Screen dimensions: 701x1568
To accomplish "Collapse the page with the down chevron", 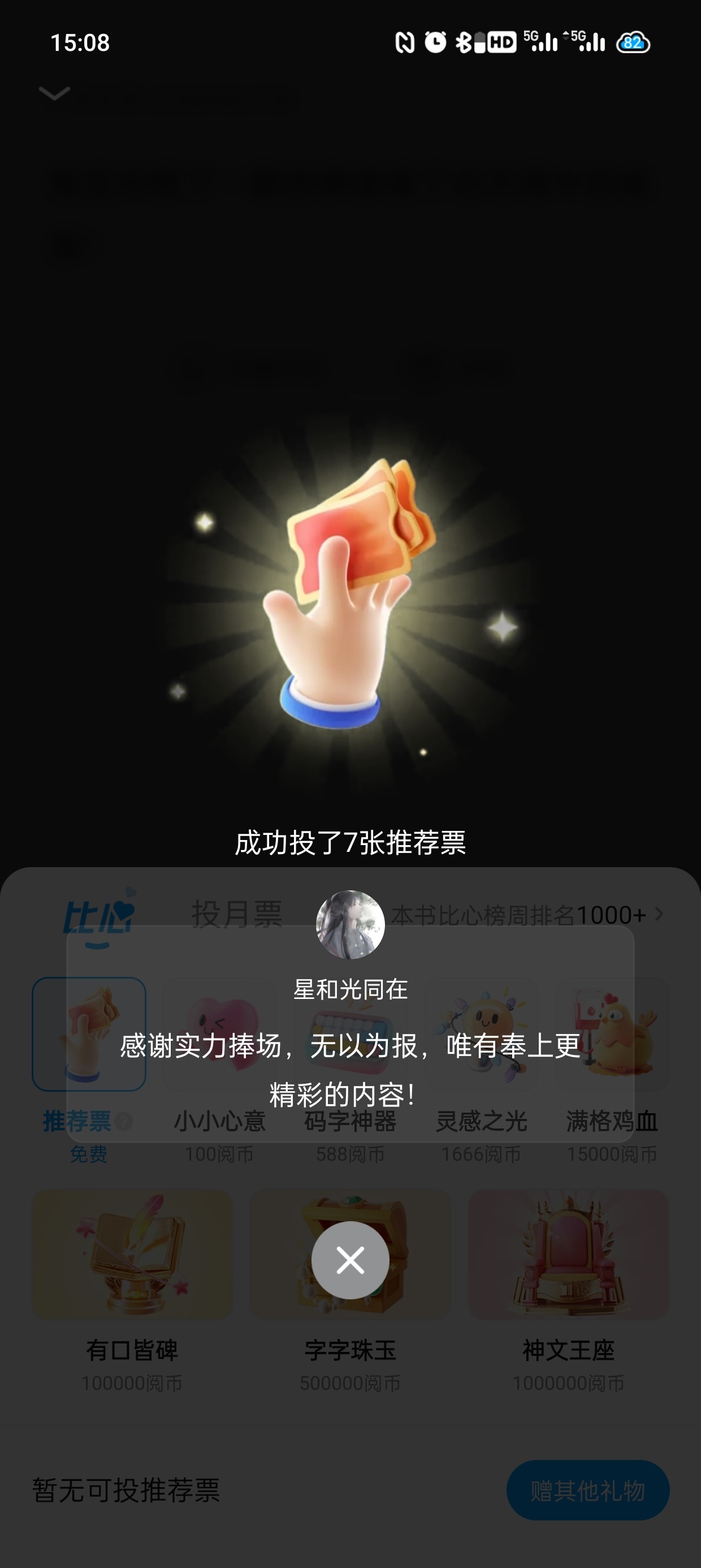I will point(54,93).
